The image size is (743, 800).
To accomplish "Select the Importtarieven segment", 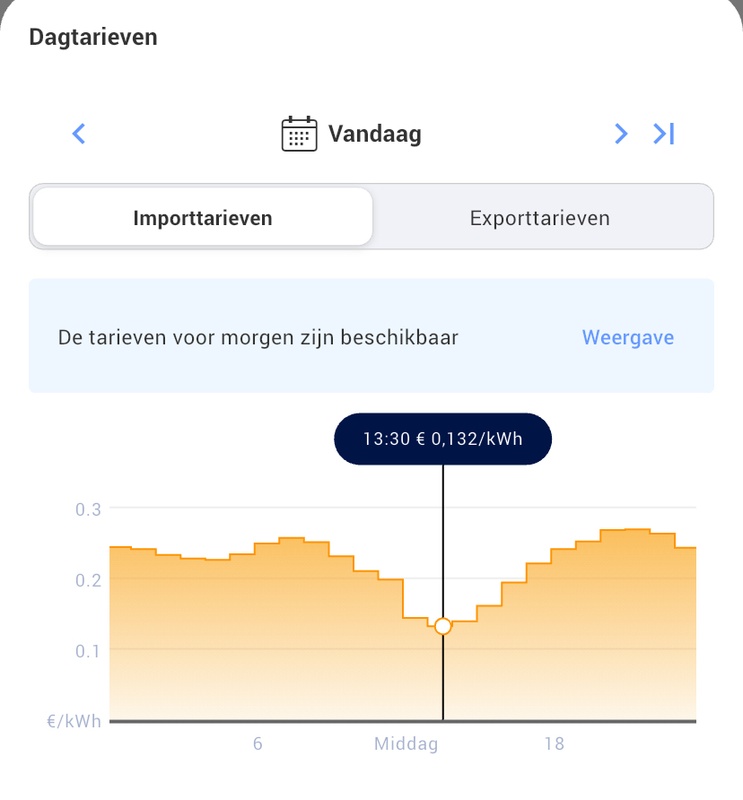I will 203,217.
